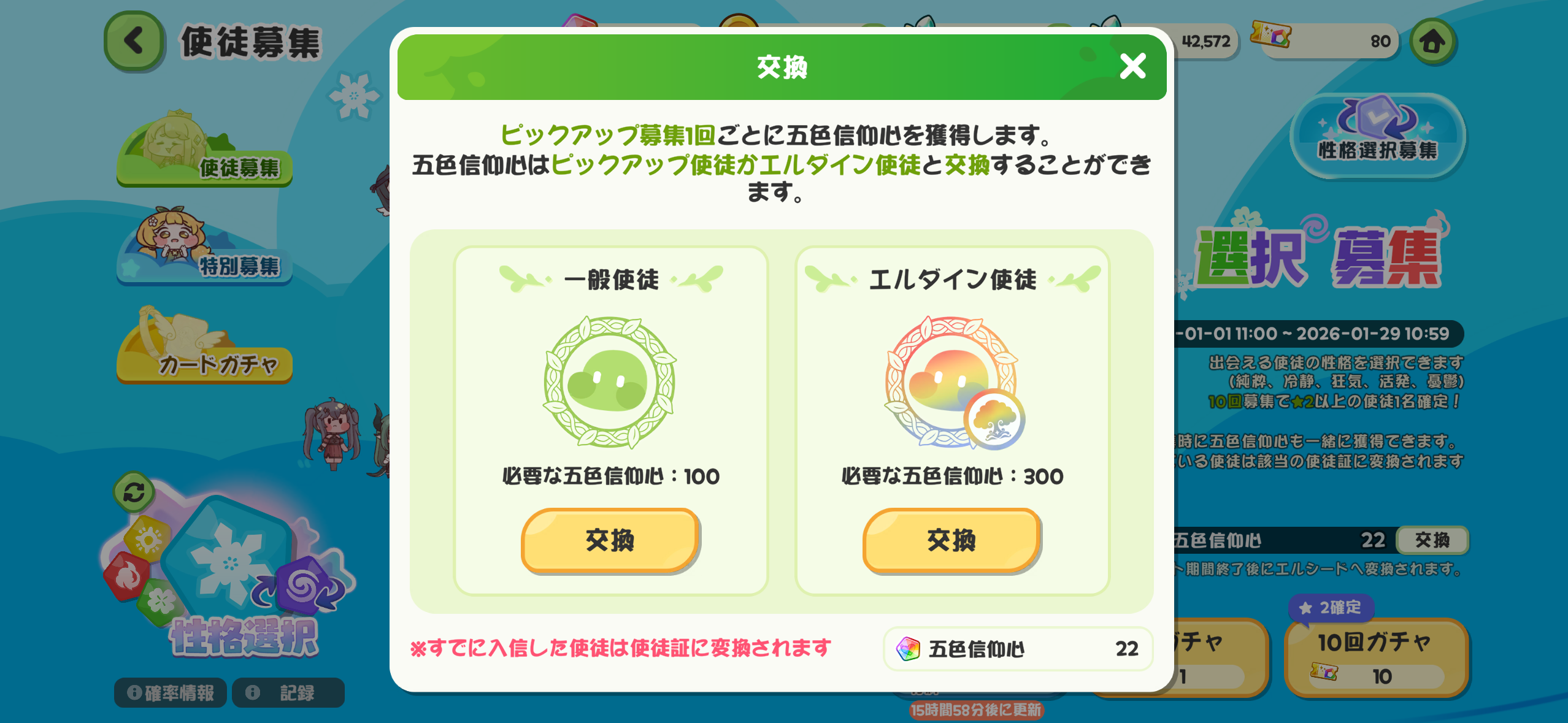Tap 交換 next to 五色信仰心 22
Screen dimensions: 1568x723
1432,540
